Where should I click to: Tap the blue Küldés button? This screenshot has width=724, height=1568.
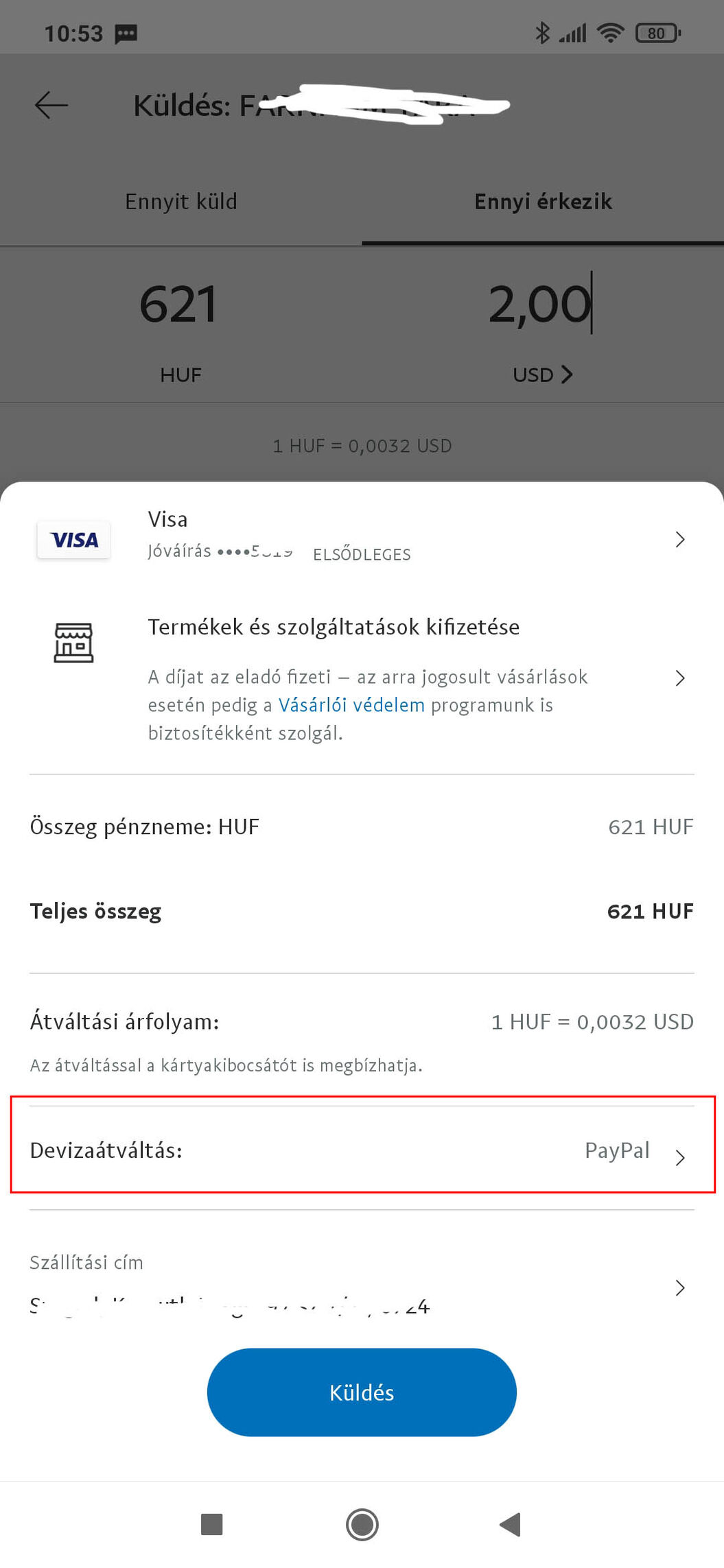pos(362,1392)
